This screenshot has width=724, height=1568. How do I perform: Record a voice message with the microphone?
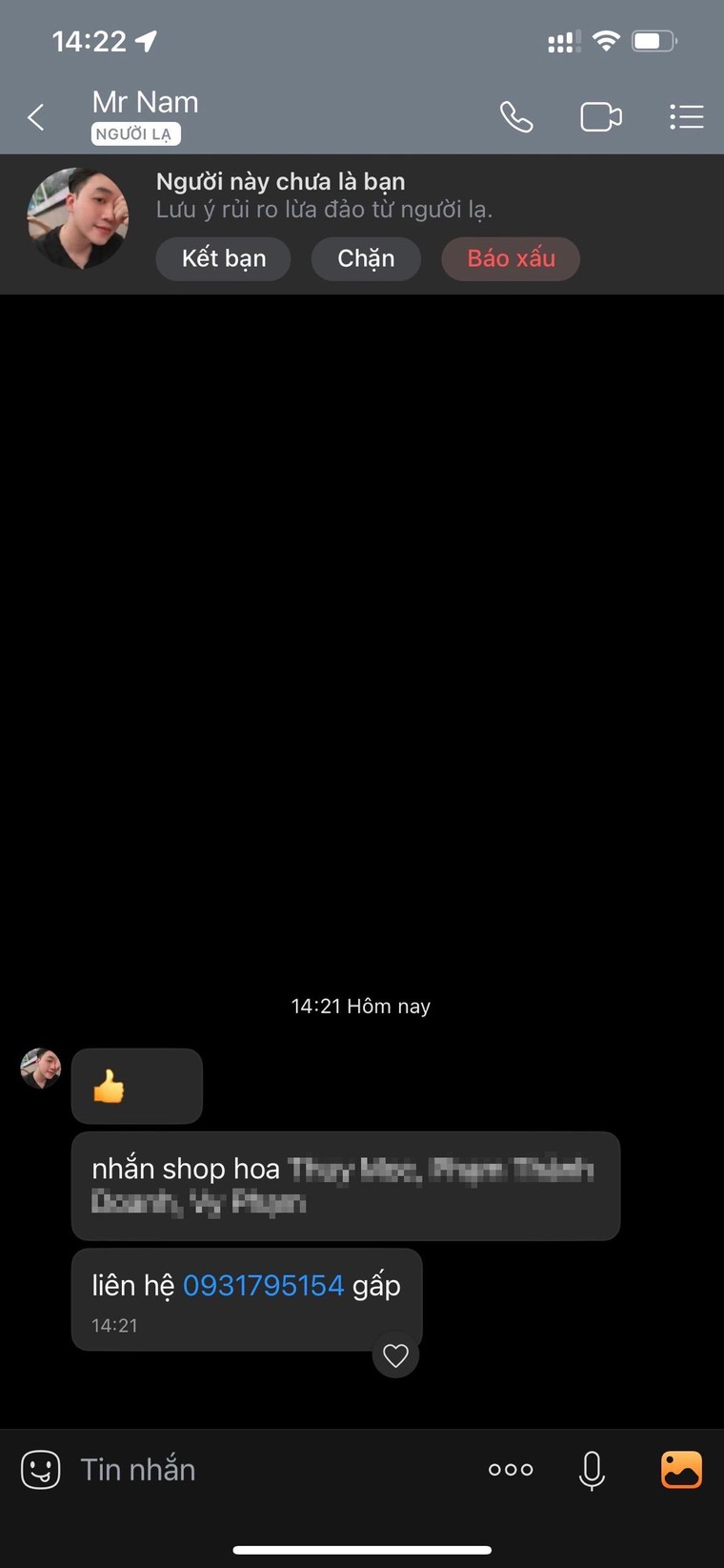pos(592,1470)
